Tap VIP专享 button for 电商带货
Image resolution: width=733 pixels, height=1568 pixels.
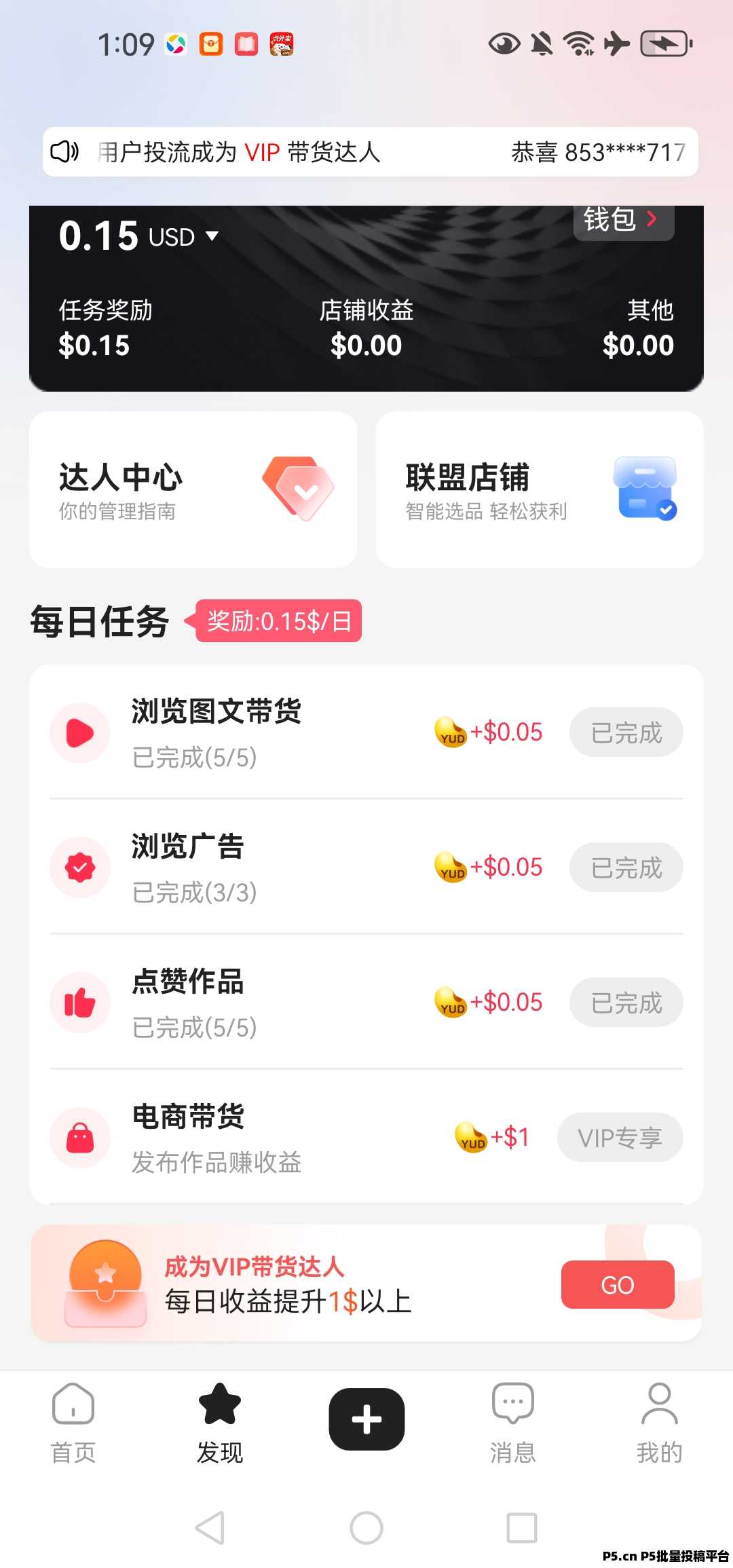tap(620, 1138)
